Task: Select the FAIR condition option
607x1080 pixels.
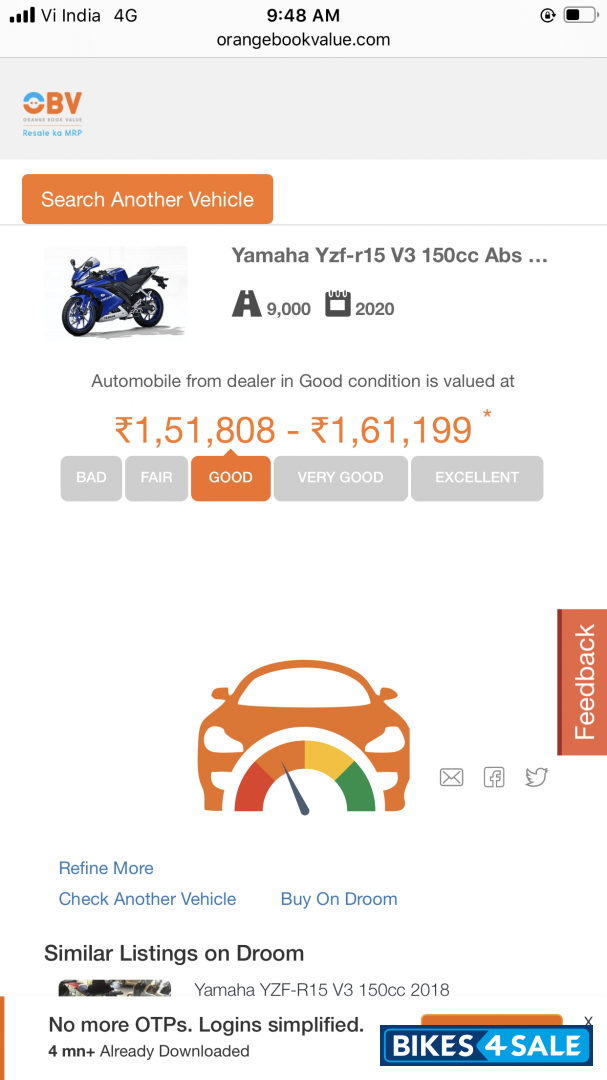Action: (156, 478)
